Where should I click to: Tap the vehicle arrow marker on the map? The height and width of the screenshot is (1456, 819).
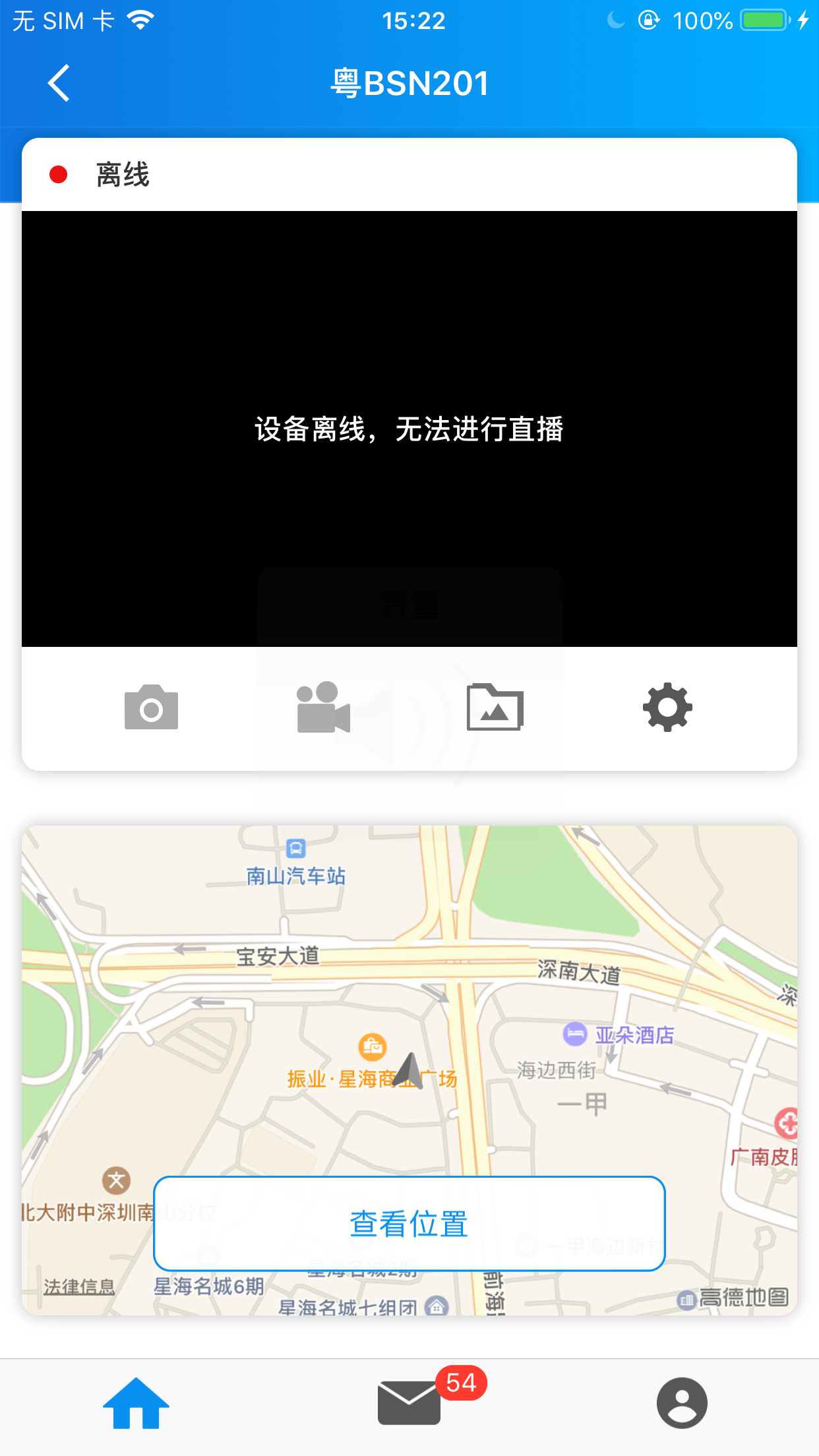[x=408, y=1067]
